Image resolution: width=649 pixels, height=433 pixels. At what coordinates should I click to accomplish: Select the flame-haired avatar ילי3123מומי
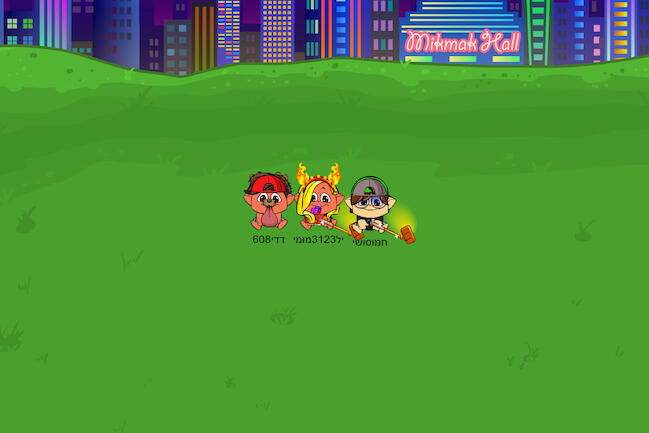click(x=319, y=200)
